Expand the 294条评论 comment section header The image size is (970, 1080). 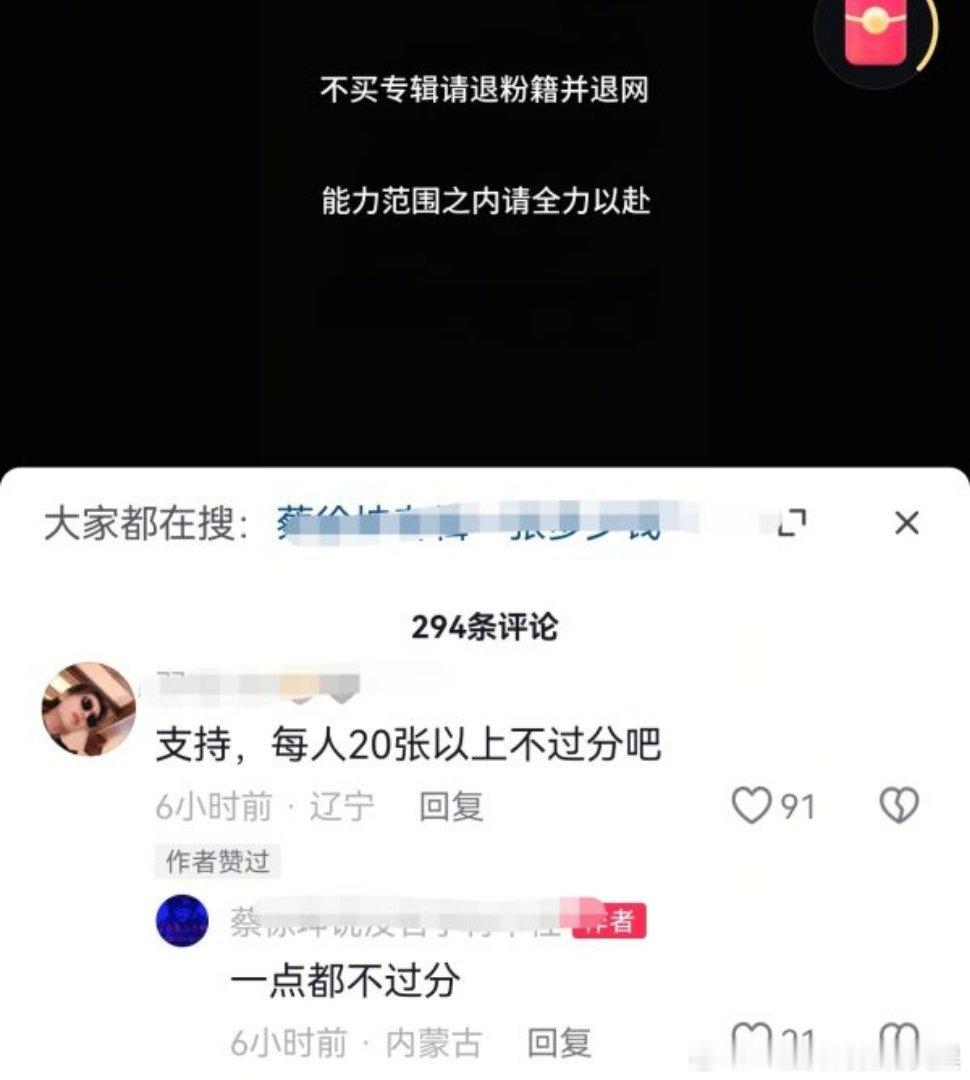pyautogui.click(x=485, y=627)
